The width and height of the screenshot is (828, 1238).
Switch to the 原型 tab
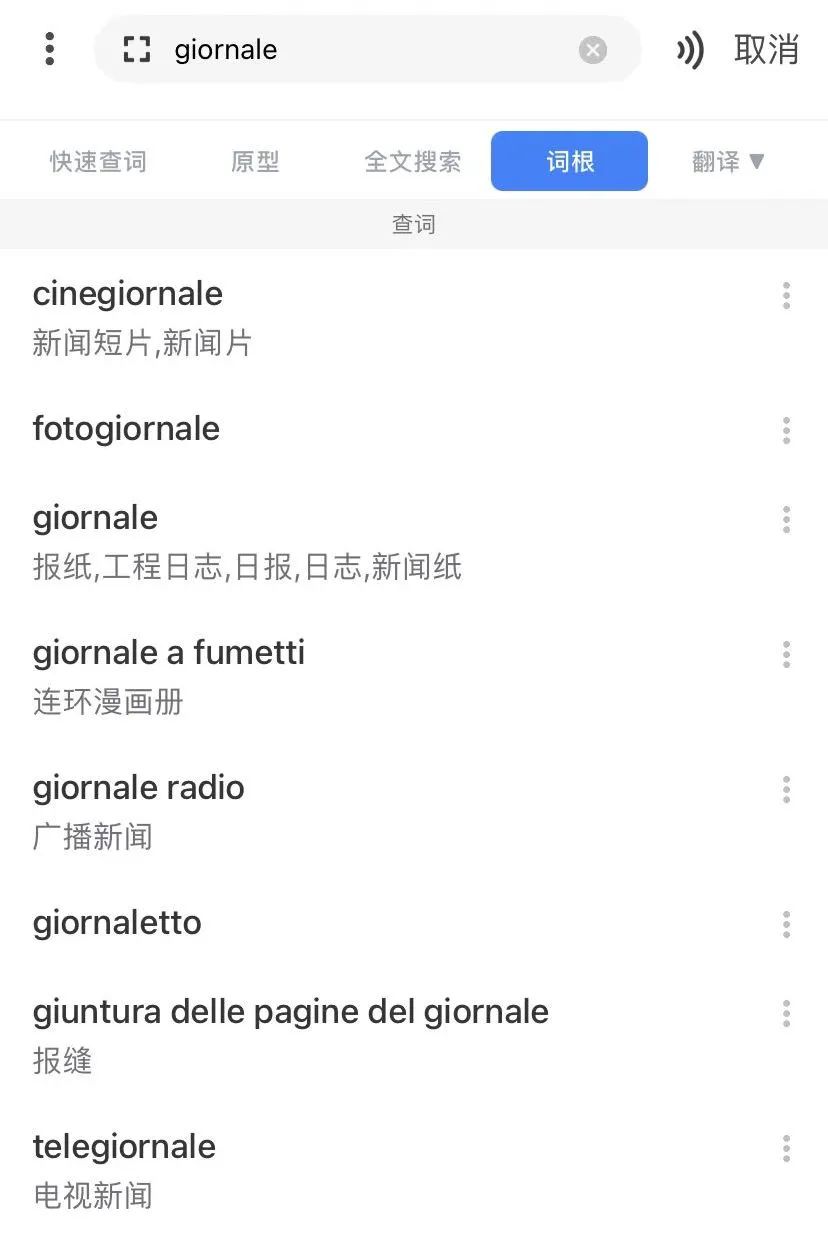(255, 161)
